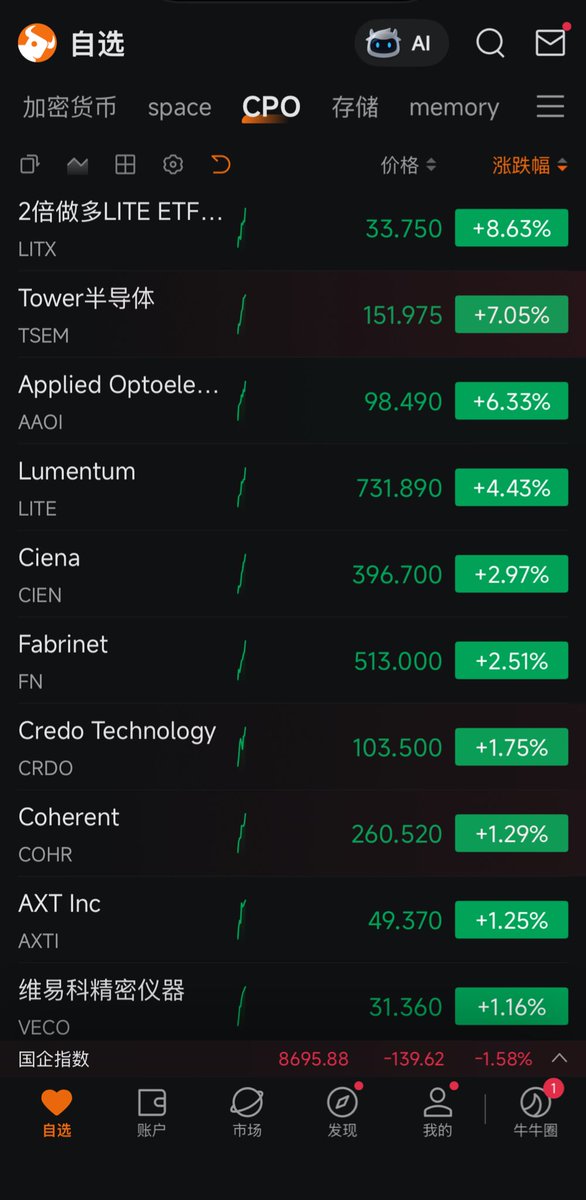This screenshot has width=586, height=1200.
Task: Open the search magnifier icon
Action: coord(490,43)
